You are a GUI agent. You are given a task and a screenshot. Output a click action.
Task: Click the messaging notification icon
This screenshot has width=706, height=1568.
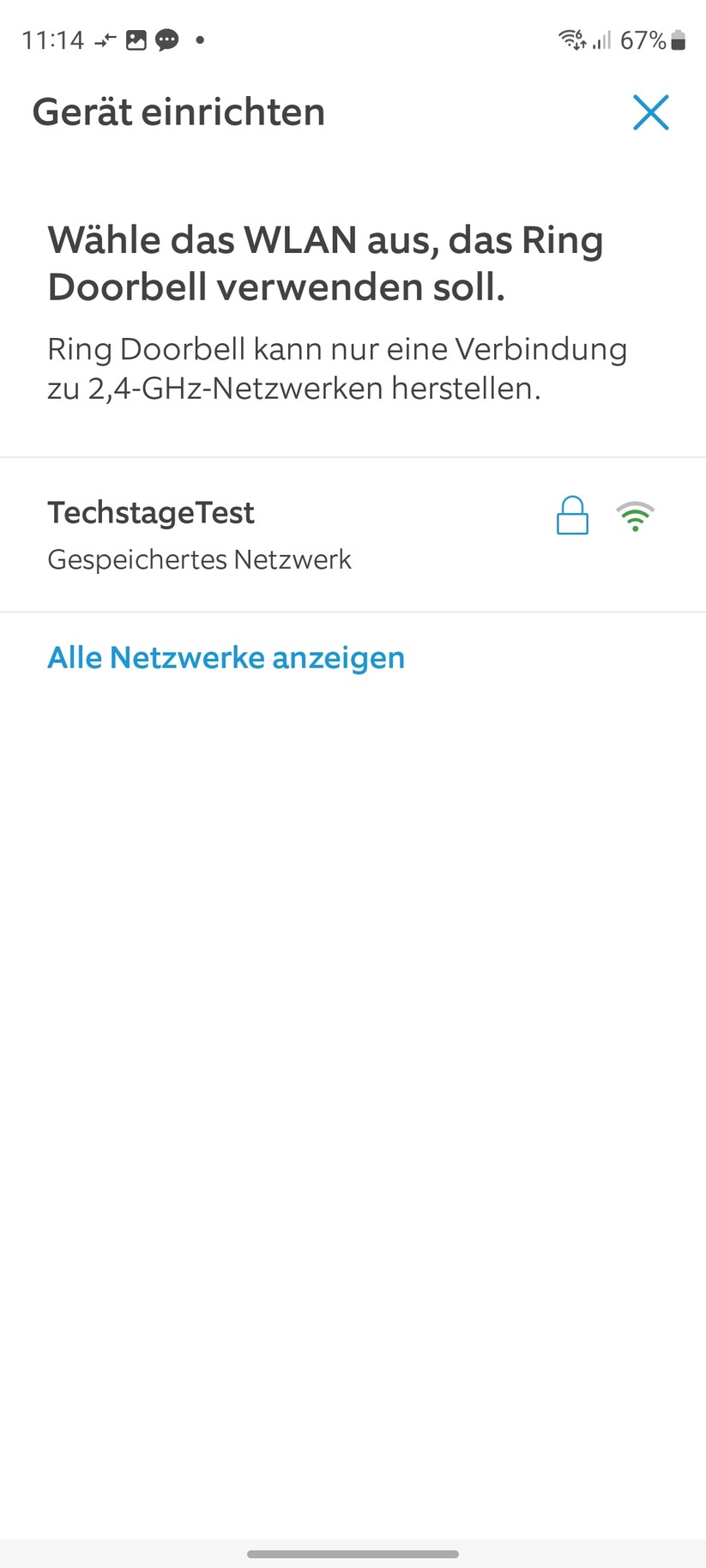pyautogui.click(x=168, y=39)
